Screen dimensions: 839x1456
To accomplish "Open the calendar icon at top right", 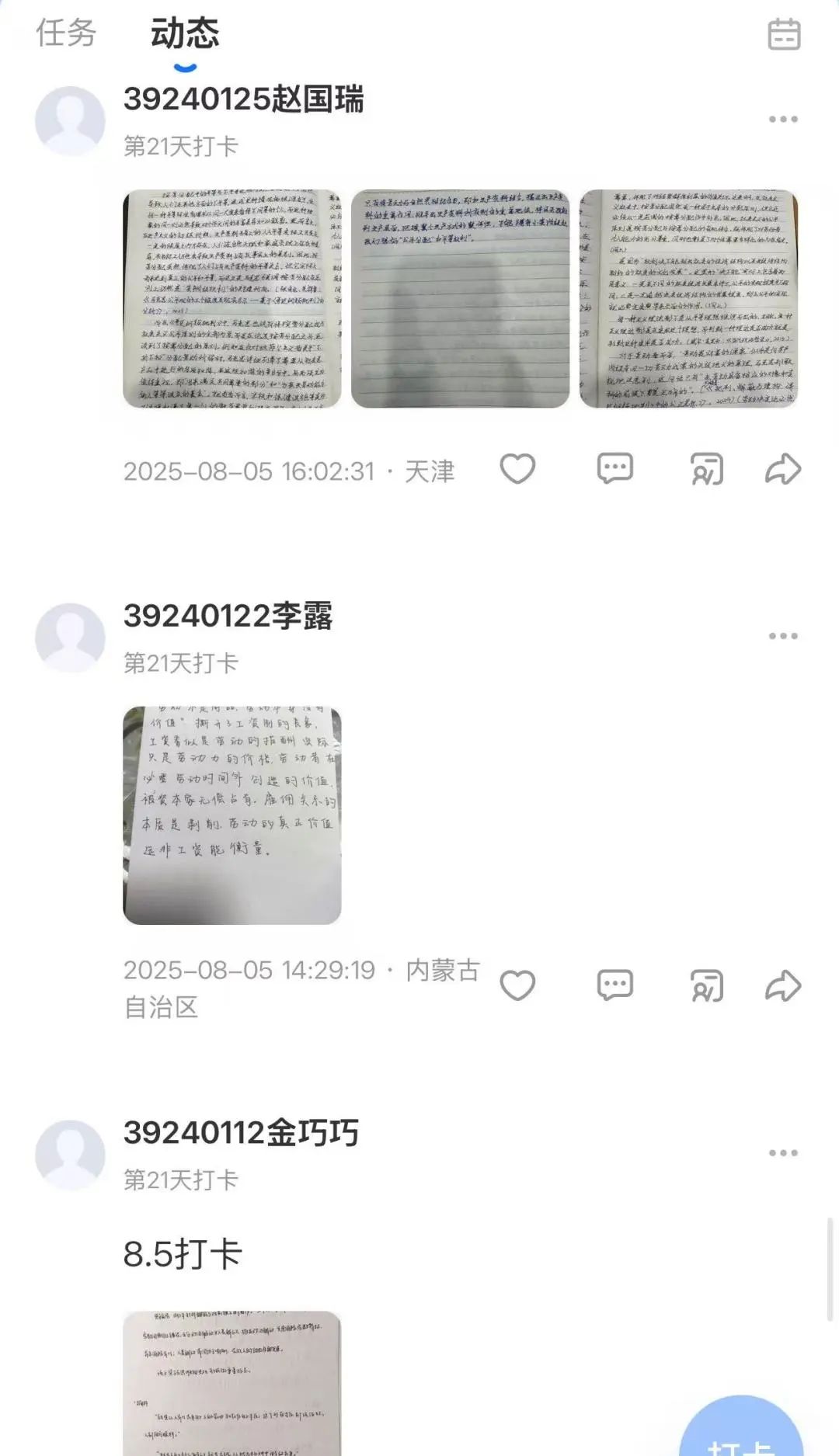I will tap(783, 35).
